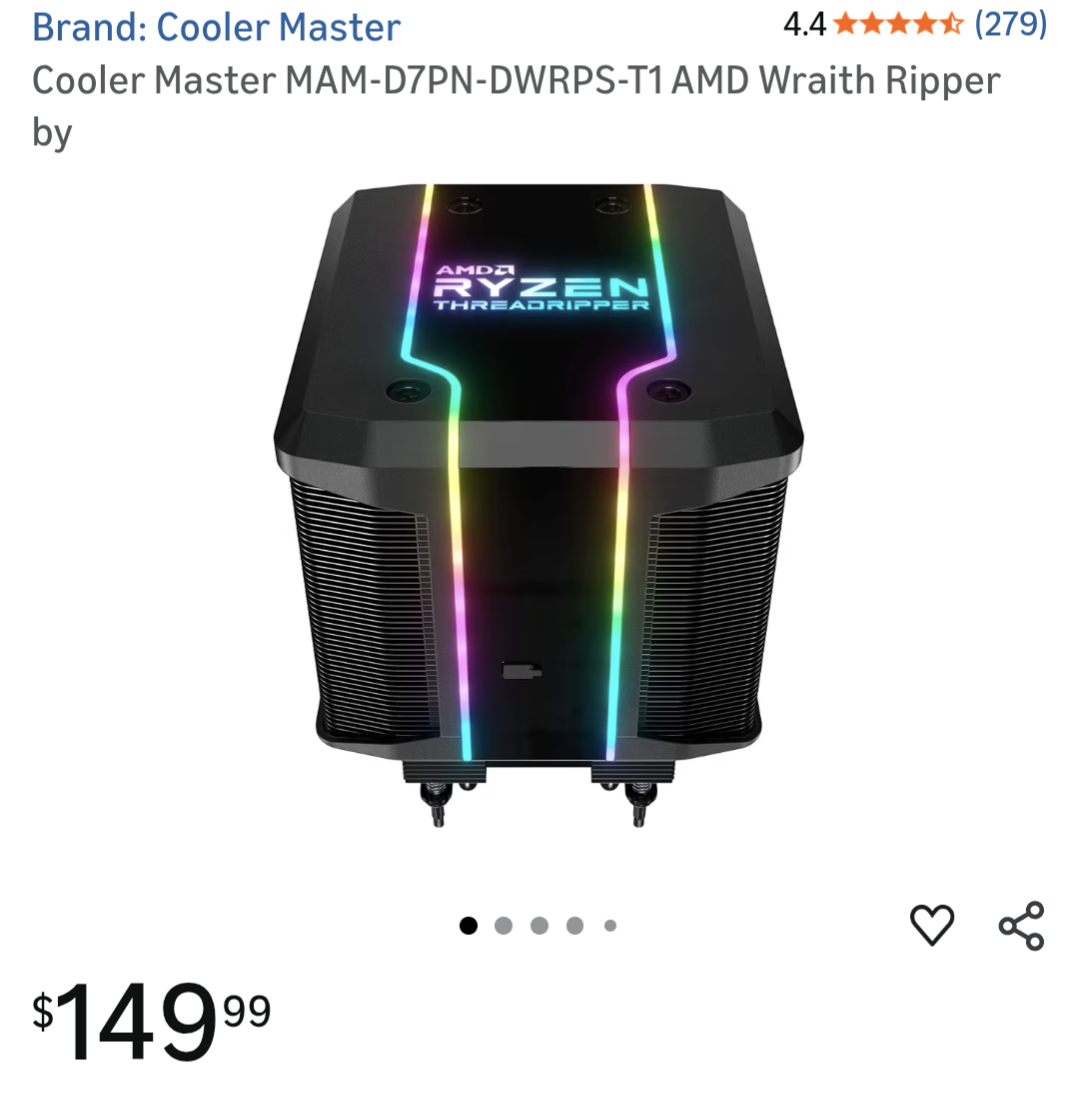
Task: Jump to the second product image dot
Action: coord(504,926)
